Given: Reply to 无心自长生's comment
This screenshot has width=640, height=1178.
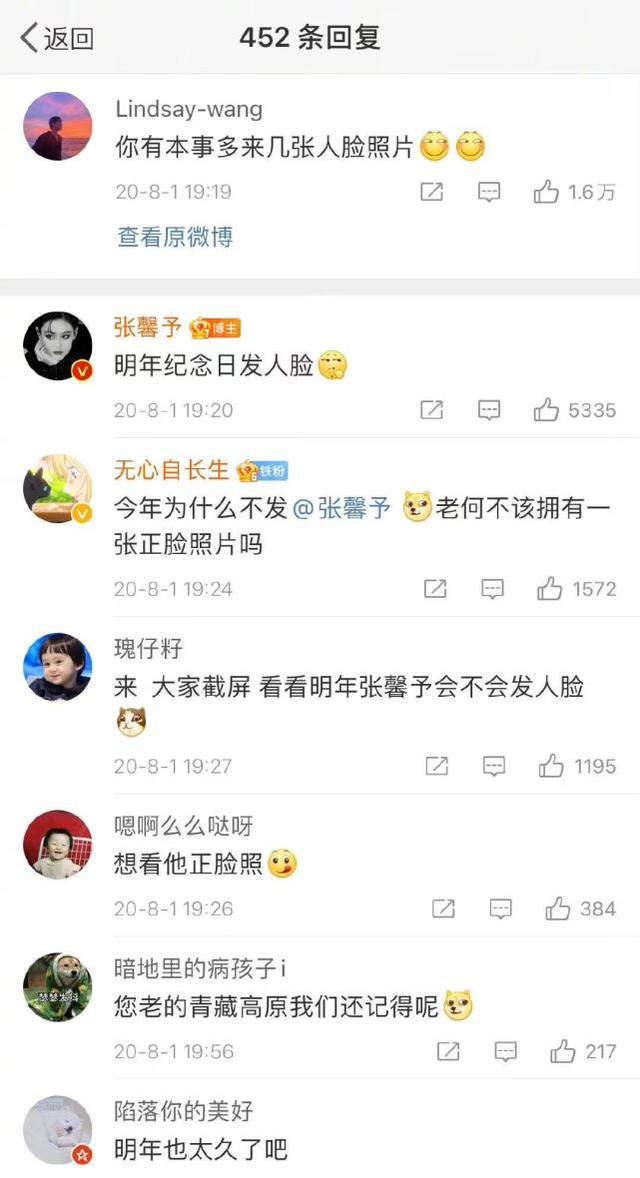Looking at the screenshot, I should pyautogui.click(x=492, y=588).
